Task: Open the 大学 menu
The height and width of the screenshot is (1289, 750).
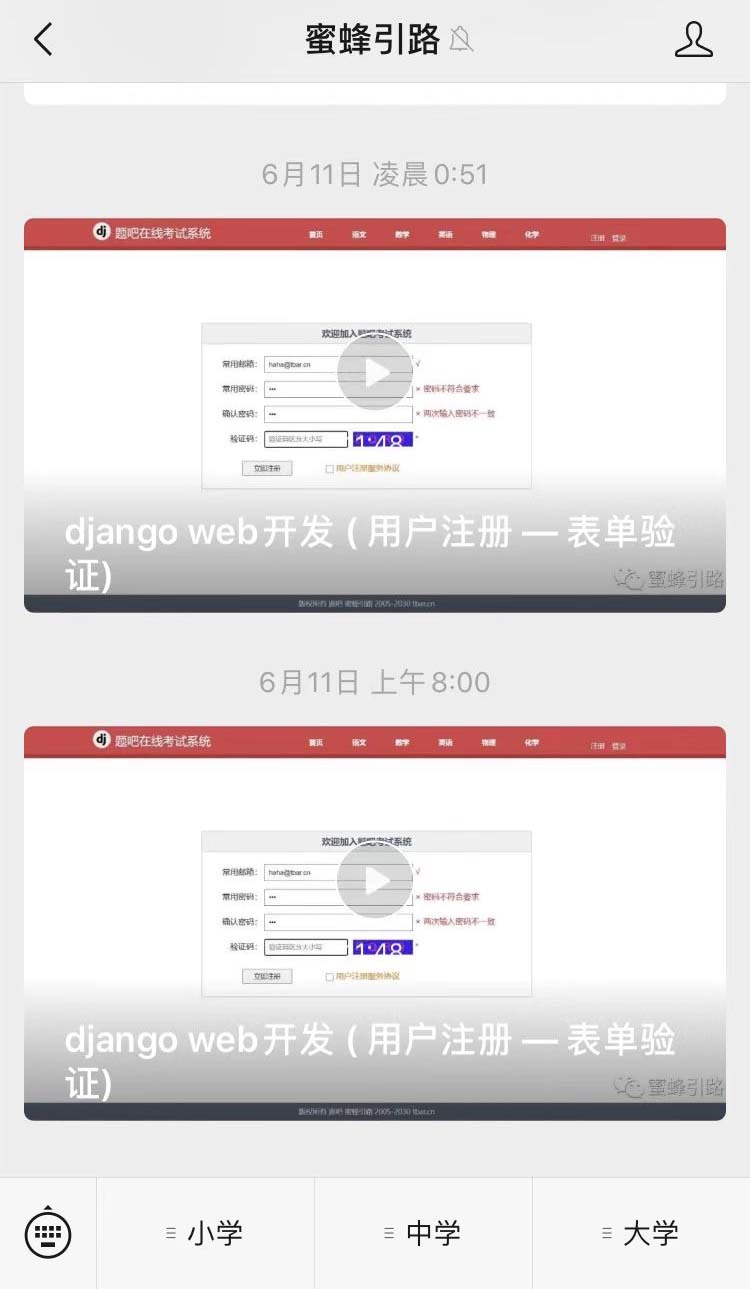Action: (641, 1233)
